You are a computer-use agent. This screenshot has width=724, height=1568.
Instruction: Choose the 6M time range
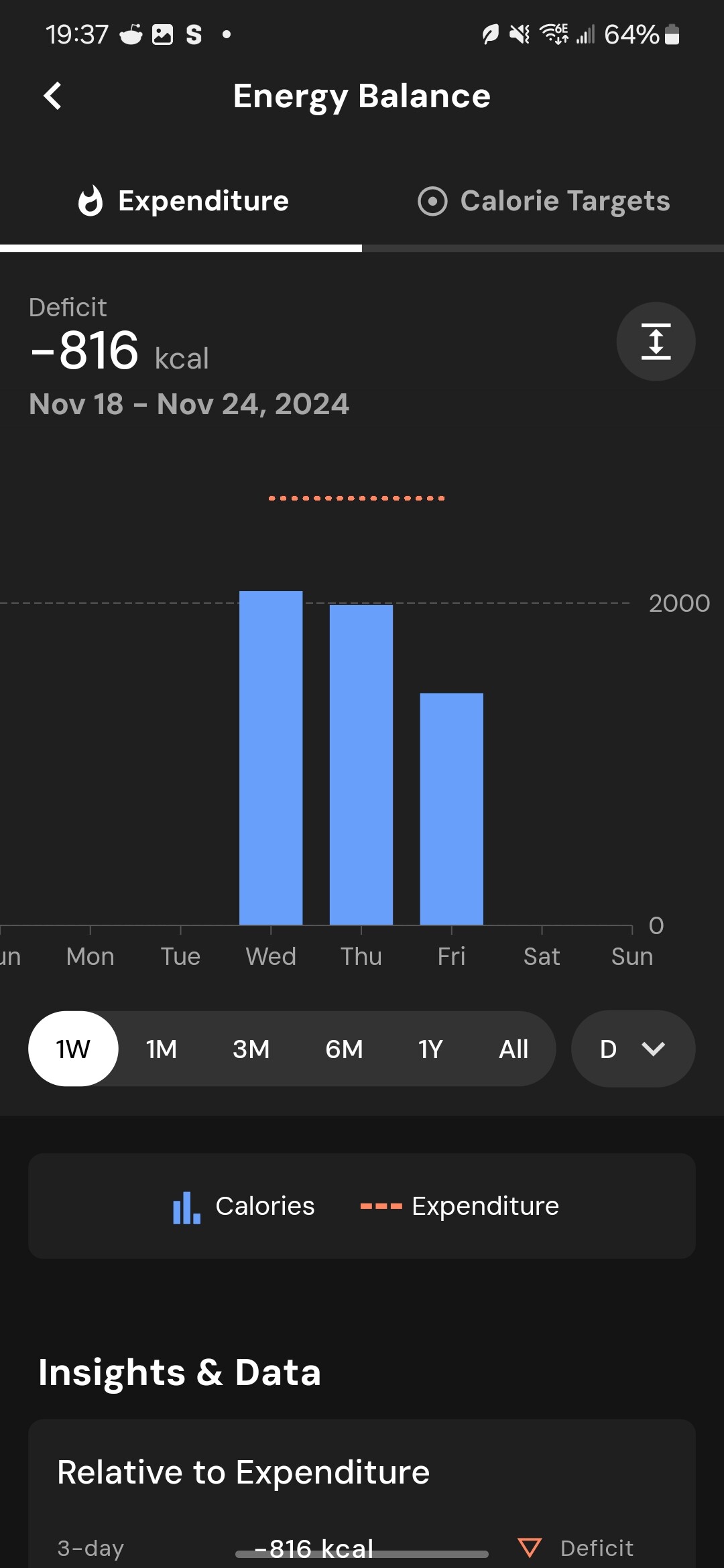[344, 1049]
